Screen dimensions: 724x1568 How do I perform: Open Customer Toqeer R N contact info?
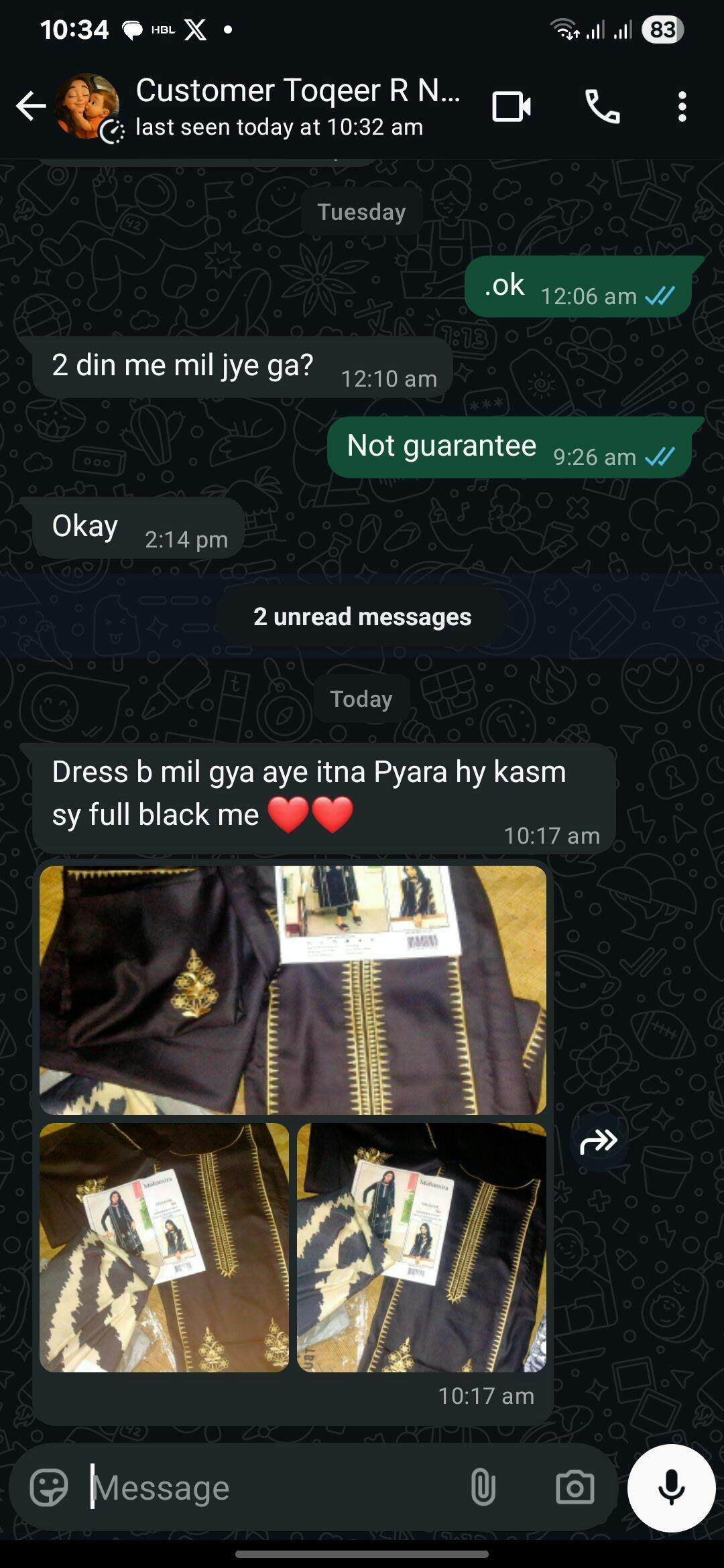pos(298,106)
